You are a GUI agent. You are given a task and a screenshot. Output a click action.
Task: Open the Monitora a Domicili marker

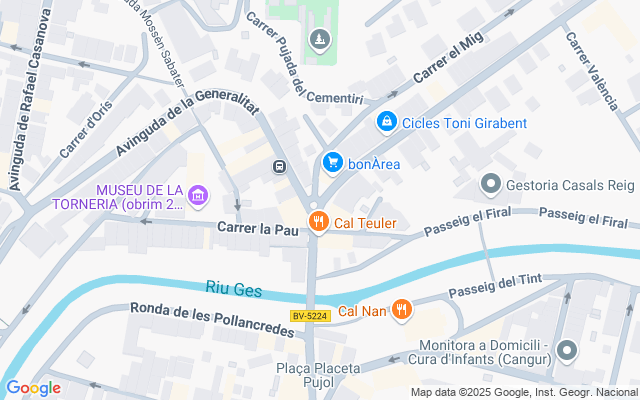tap(567, 351)
